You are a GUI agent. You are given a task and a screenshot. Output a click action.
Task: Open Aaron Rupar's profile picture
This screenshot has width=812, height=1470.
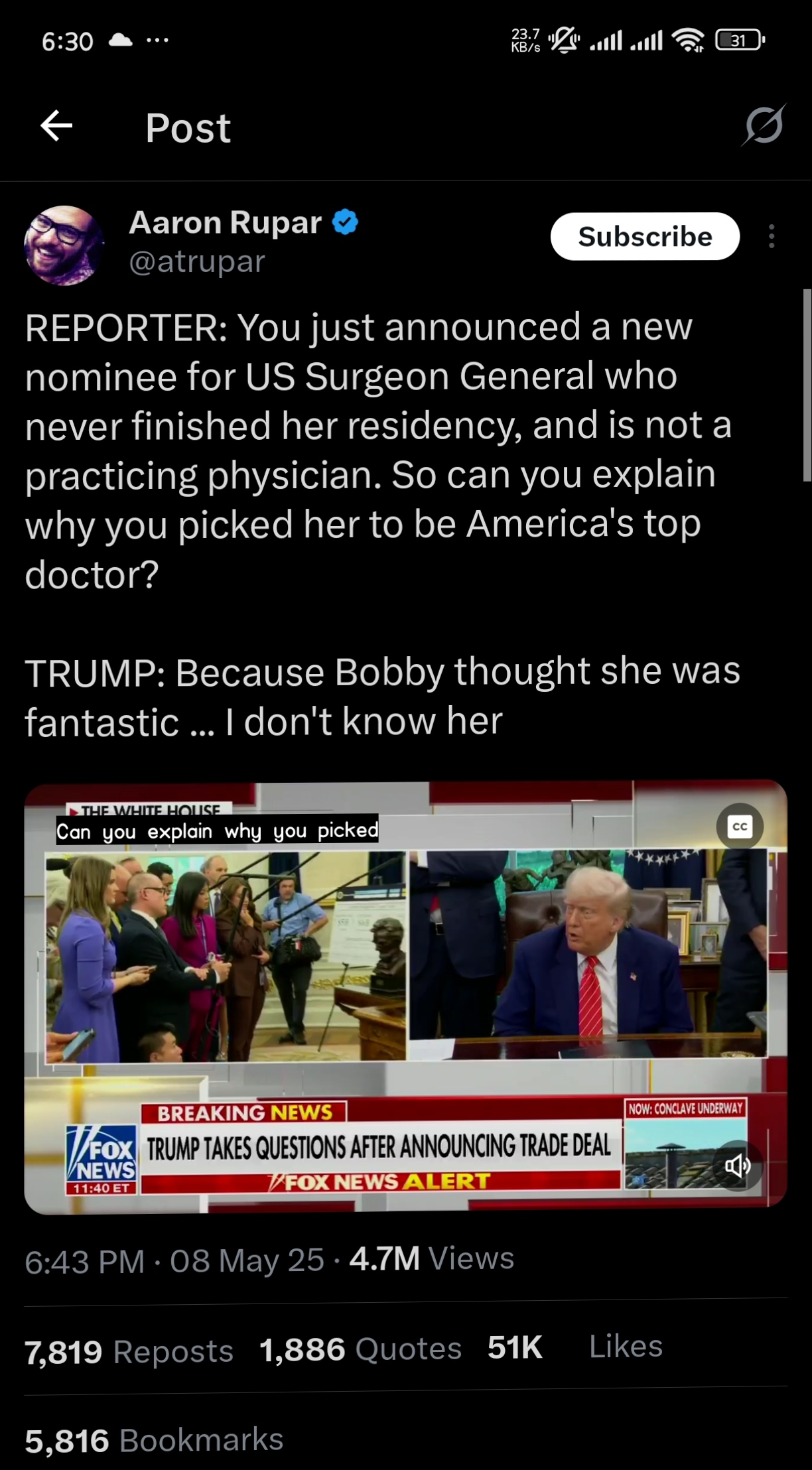(64, 245)
